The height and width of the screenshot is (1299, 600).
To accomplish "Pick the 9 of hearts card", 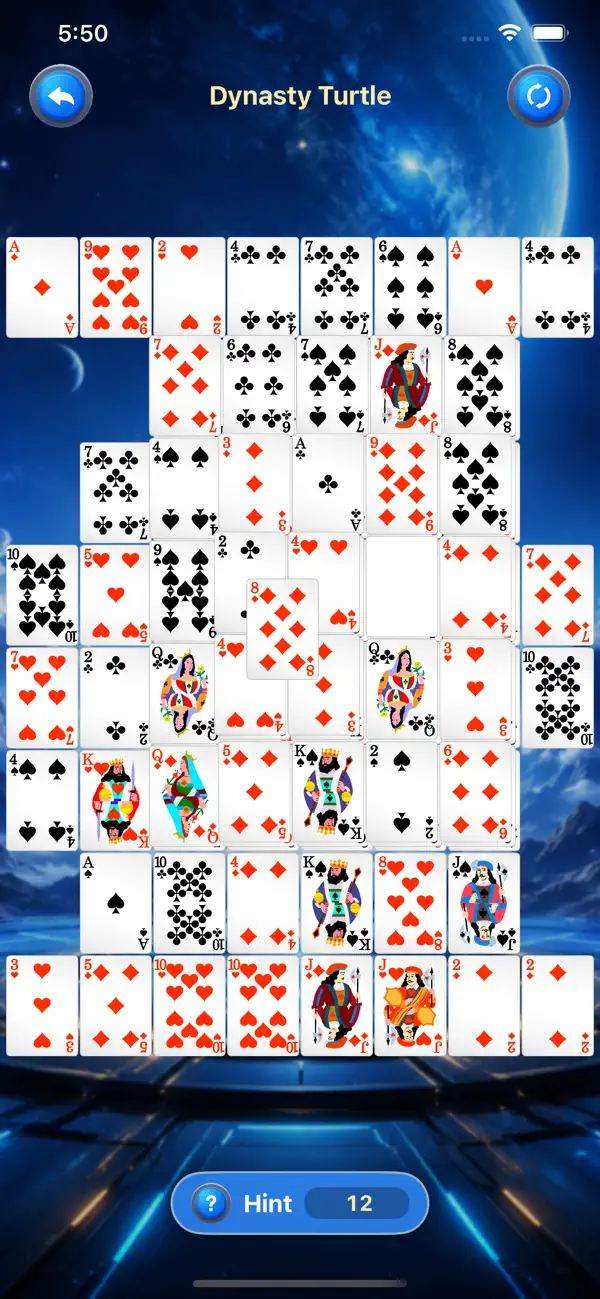I will (116, 287).
